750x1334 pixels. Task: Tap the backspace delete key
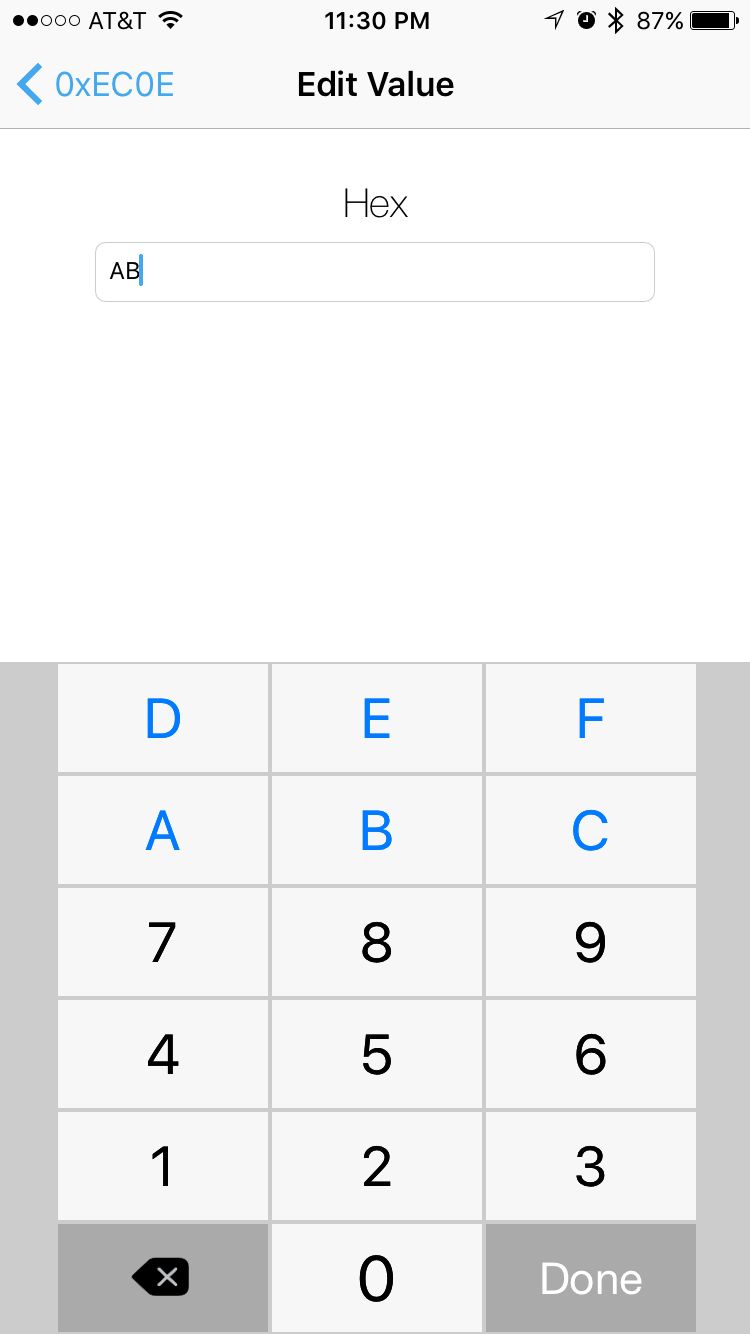162,1277
